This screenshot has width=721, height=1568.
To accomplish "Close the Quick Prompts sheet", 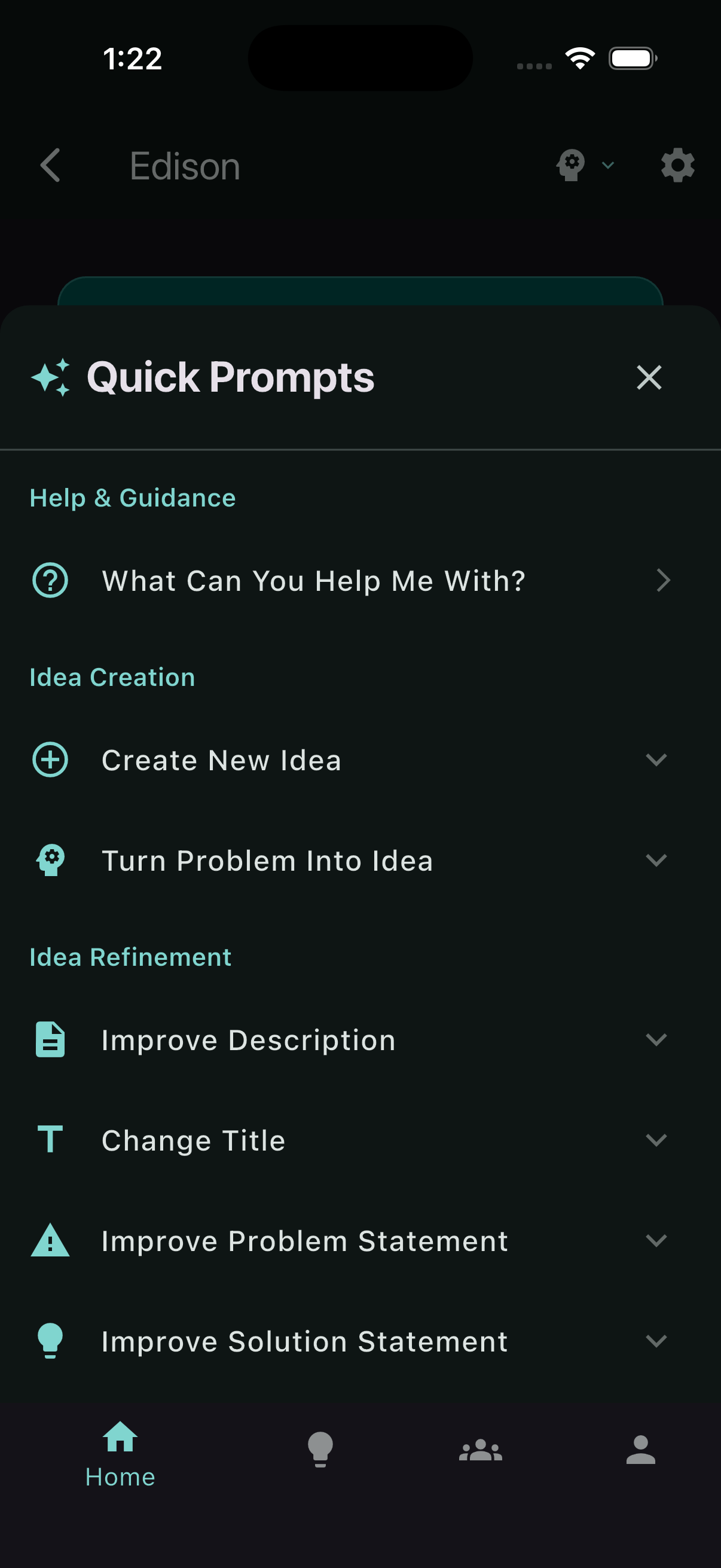I will tap(649, 377).
